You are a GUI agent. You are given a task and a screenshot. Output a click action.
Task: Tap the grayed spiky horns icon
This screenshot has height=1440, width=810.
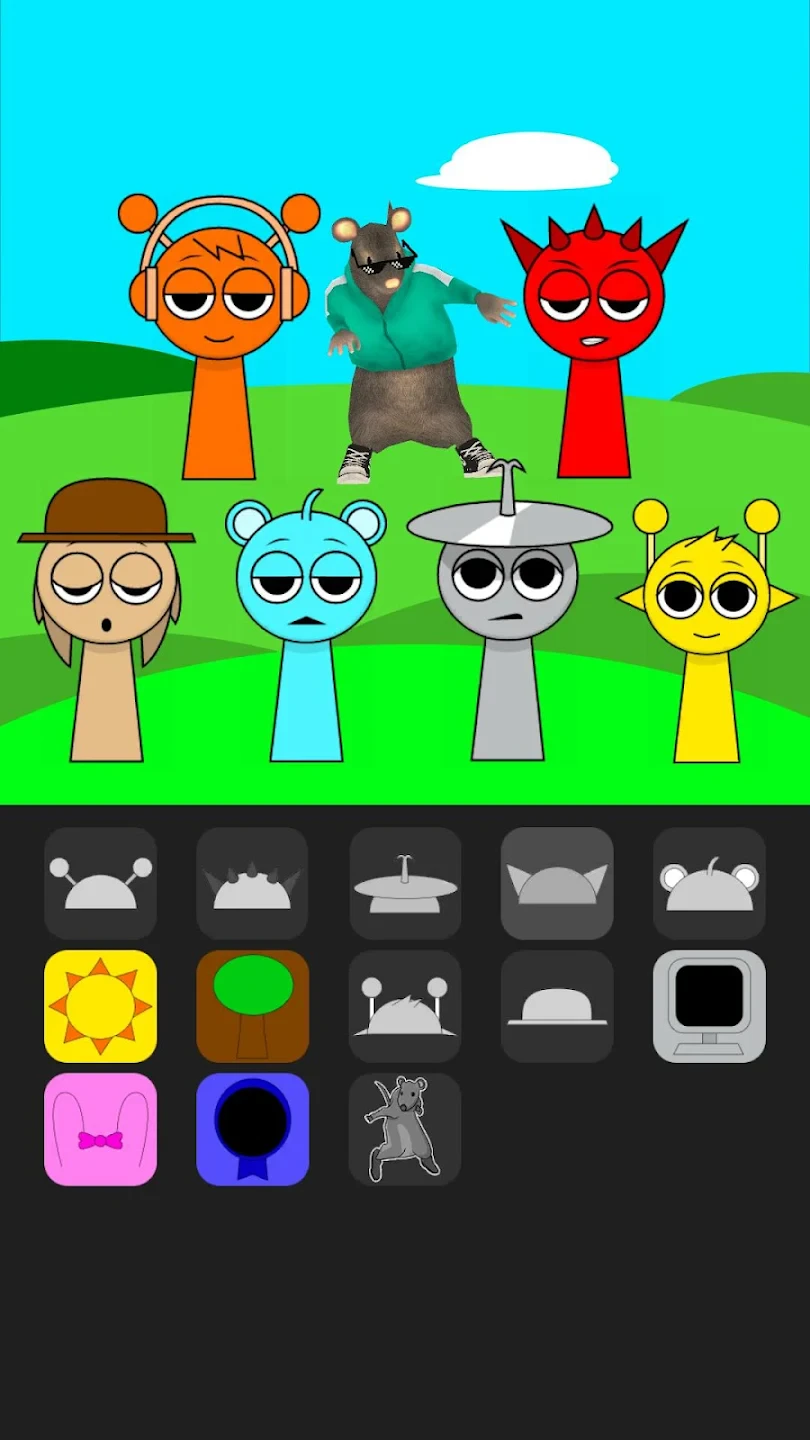point(253,883)
